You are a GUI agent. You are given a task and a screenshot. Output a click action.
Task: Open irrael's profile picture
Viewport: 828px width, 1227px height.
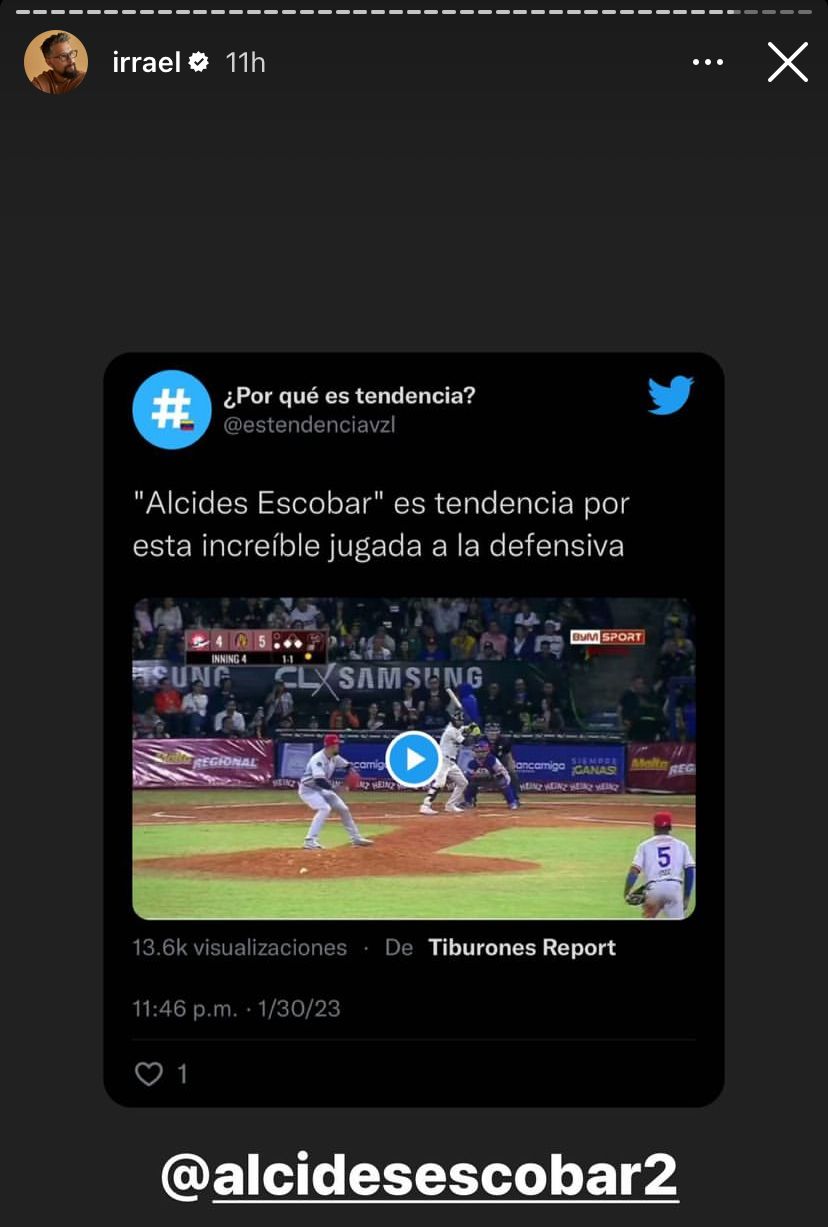point(55,62)
